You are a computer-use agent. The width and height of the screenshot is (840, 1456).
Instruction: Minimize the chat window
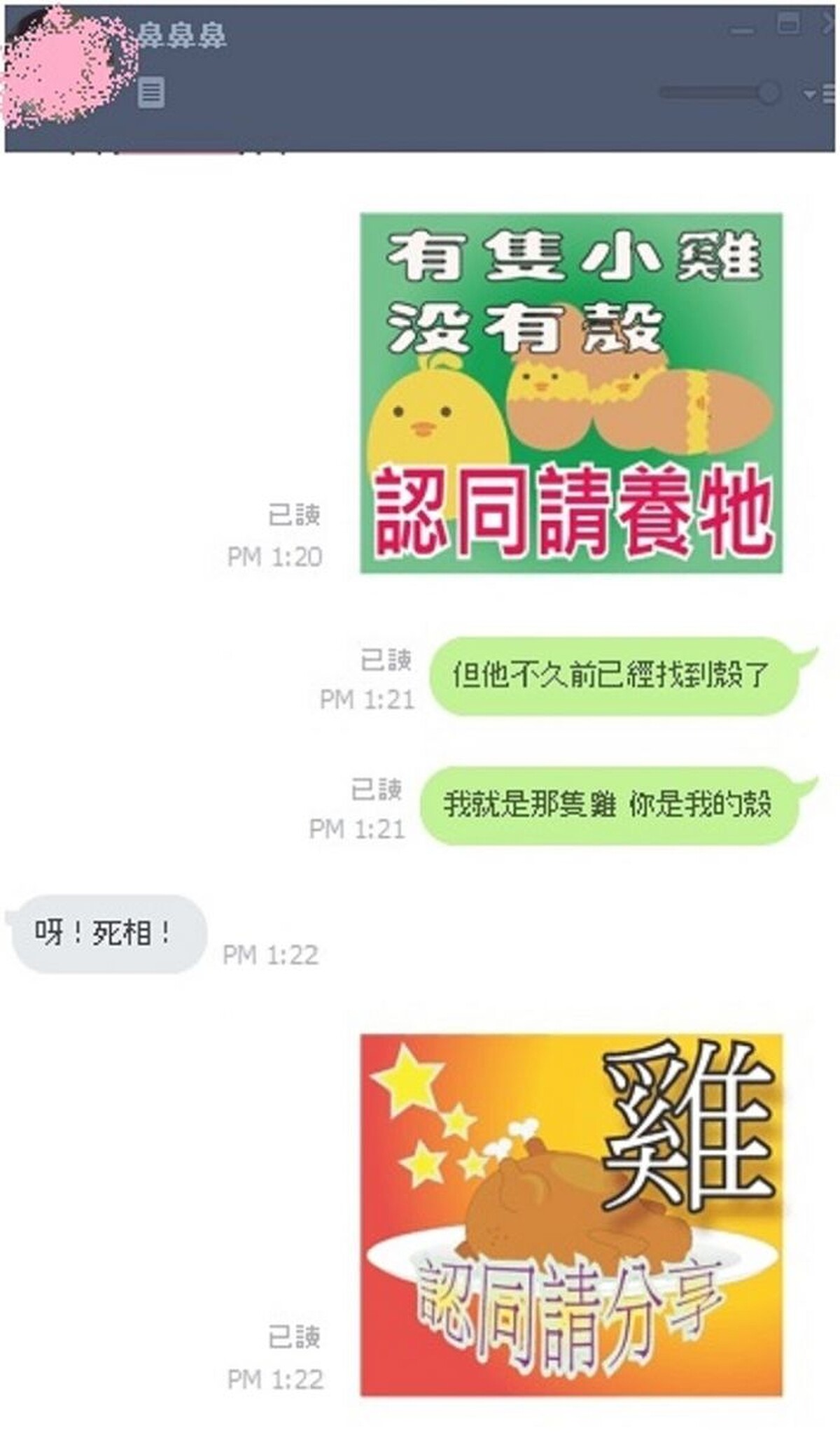point(743,30)
